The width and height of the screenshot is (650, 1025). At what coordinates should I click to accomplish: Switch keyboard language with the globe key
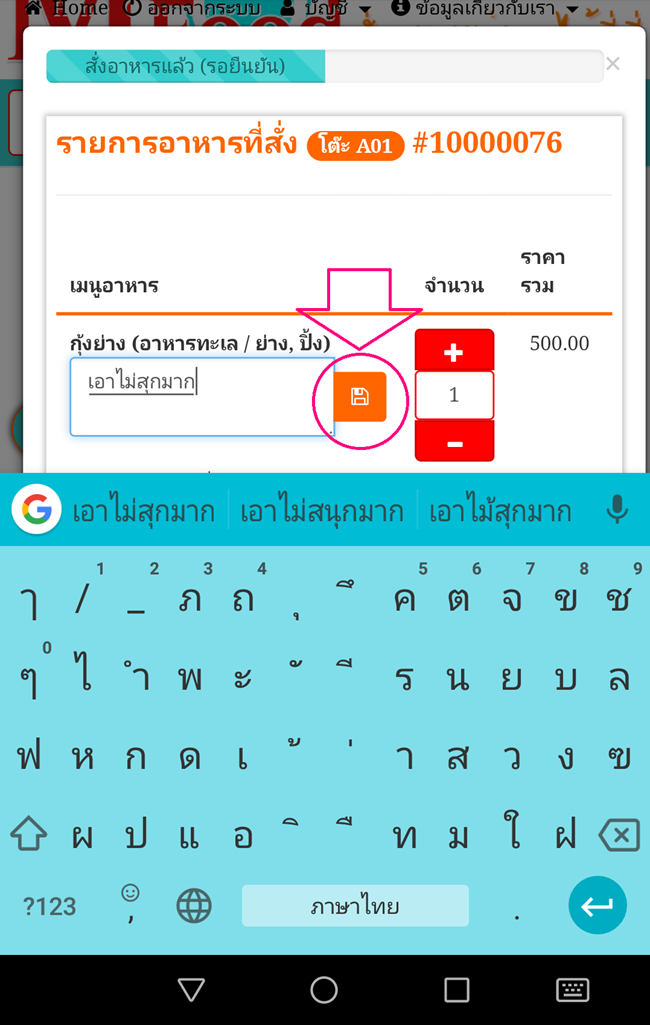[194, 906]
